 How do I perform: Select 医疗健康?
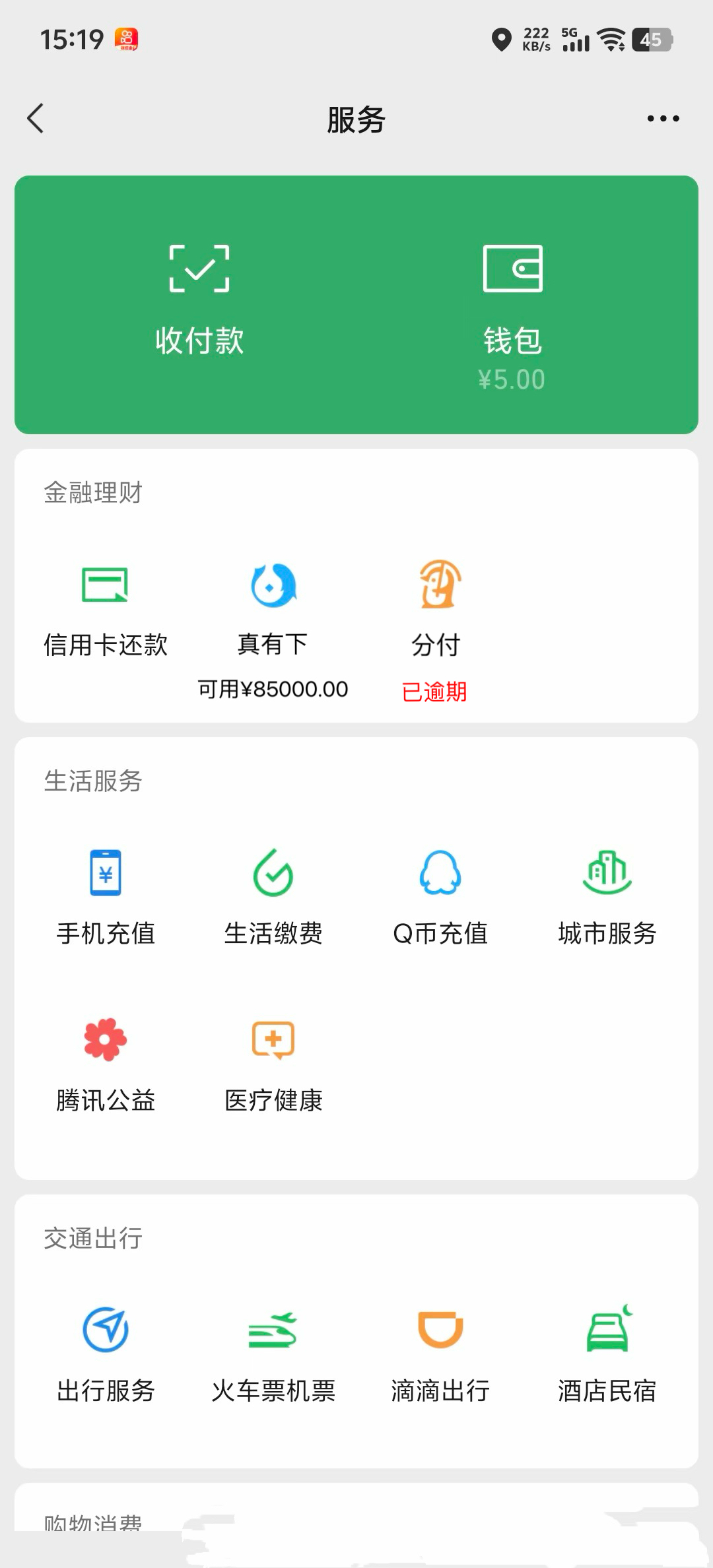(273, 1064)
